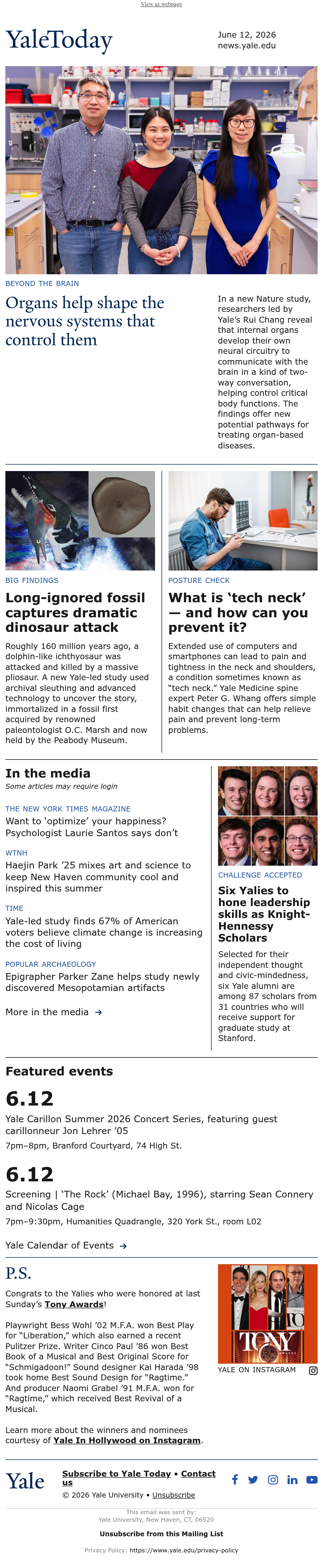Open the Mesopotamian artifacts epigrapher story

(x=102, y=982)
